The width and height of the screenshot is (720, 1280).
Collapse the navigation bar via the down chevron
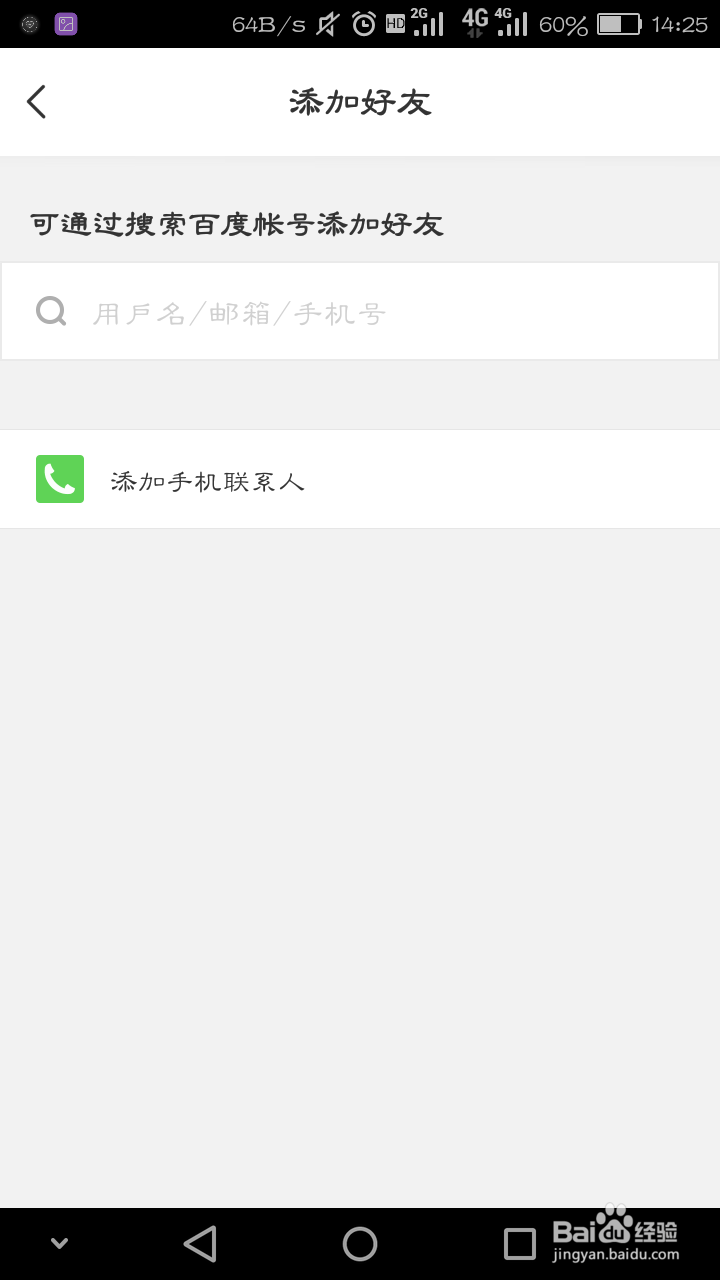tap(57, 1242)
